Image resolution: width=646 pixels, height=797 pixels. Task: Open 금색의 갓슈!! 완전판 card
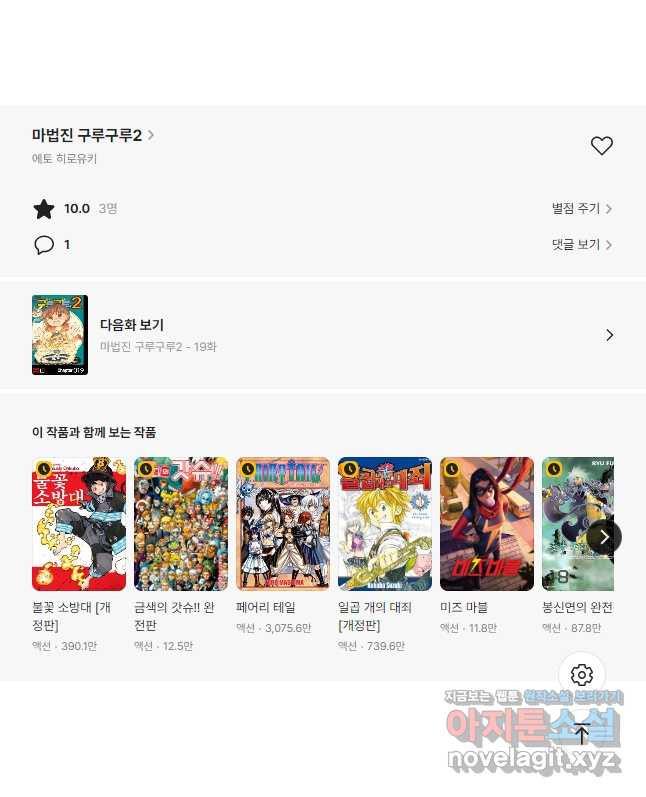(181, 525)
